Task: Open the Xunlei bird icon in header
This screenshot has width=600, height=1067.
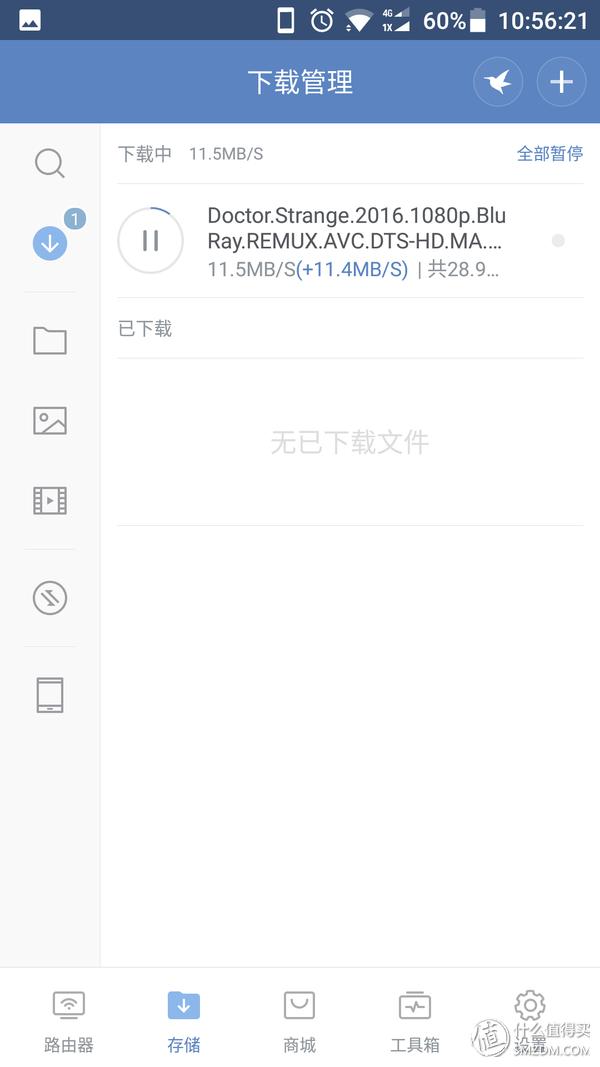Action: [497, 82]
